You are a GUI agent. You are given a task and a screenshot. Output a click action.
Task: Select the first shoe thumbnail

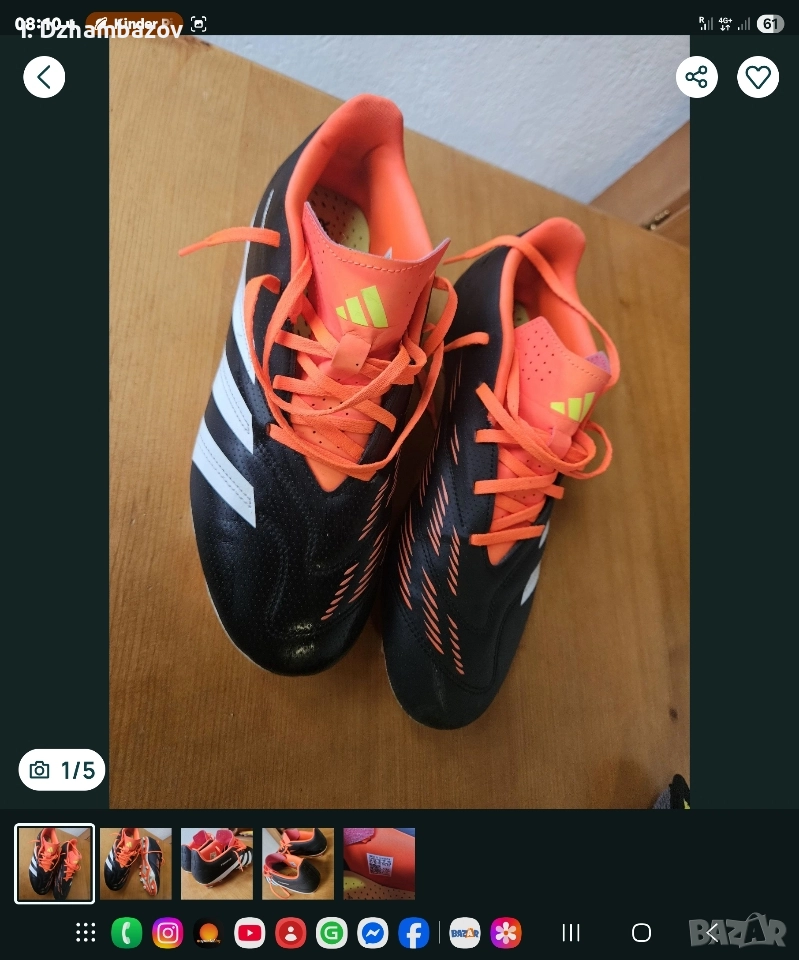click(54, 863)
